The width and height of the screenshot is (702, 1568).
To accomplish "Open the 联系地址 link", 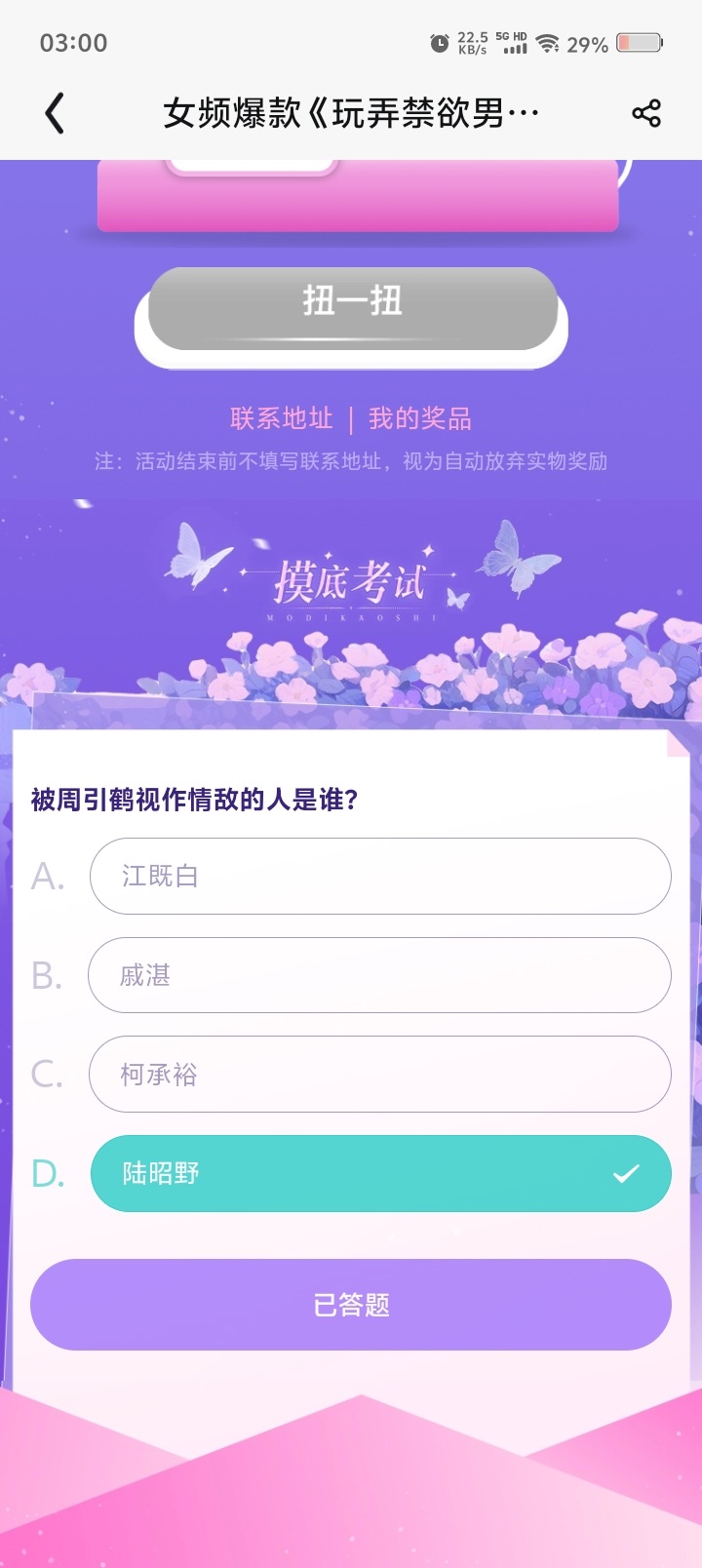I will point(282,418).
